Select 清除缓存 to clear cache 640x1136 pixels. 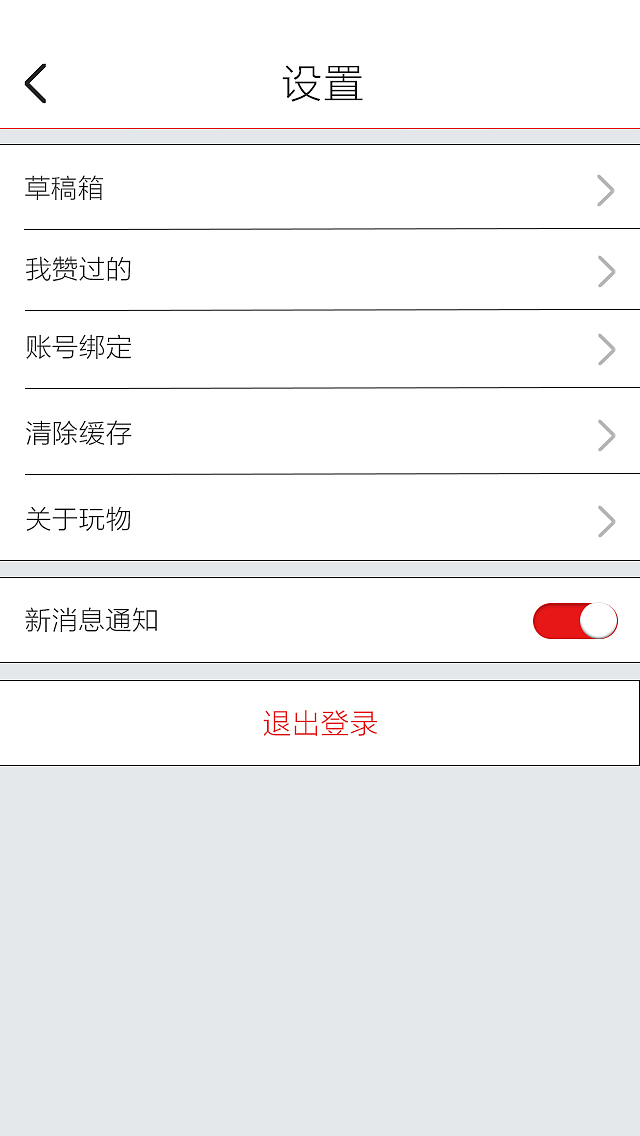320,434
